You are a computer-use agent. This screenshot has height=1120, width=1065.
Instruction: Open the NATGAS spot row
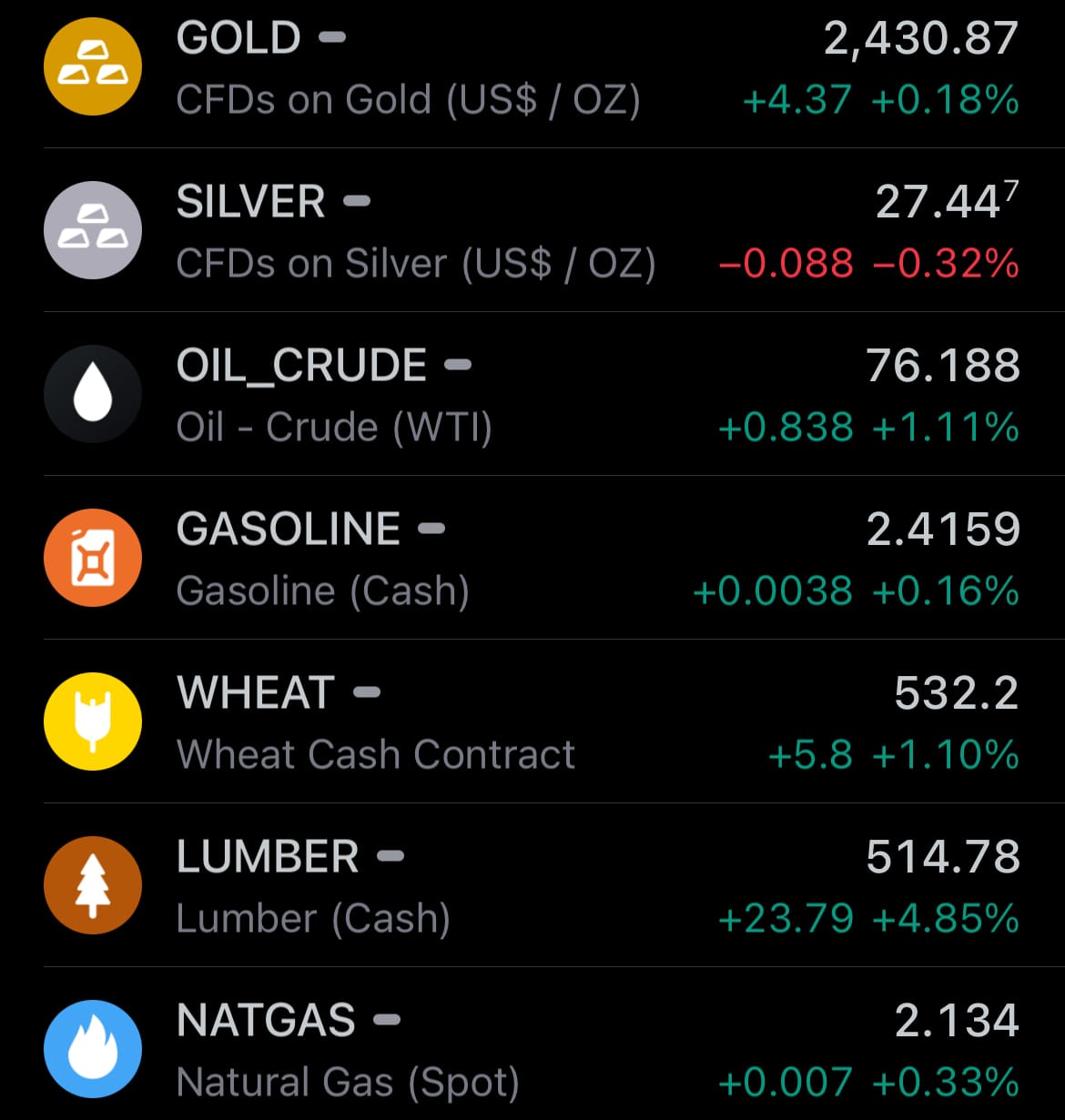532,1050
